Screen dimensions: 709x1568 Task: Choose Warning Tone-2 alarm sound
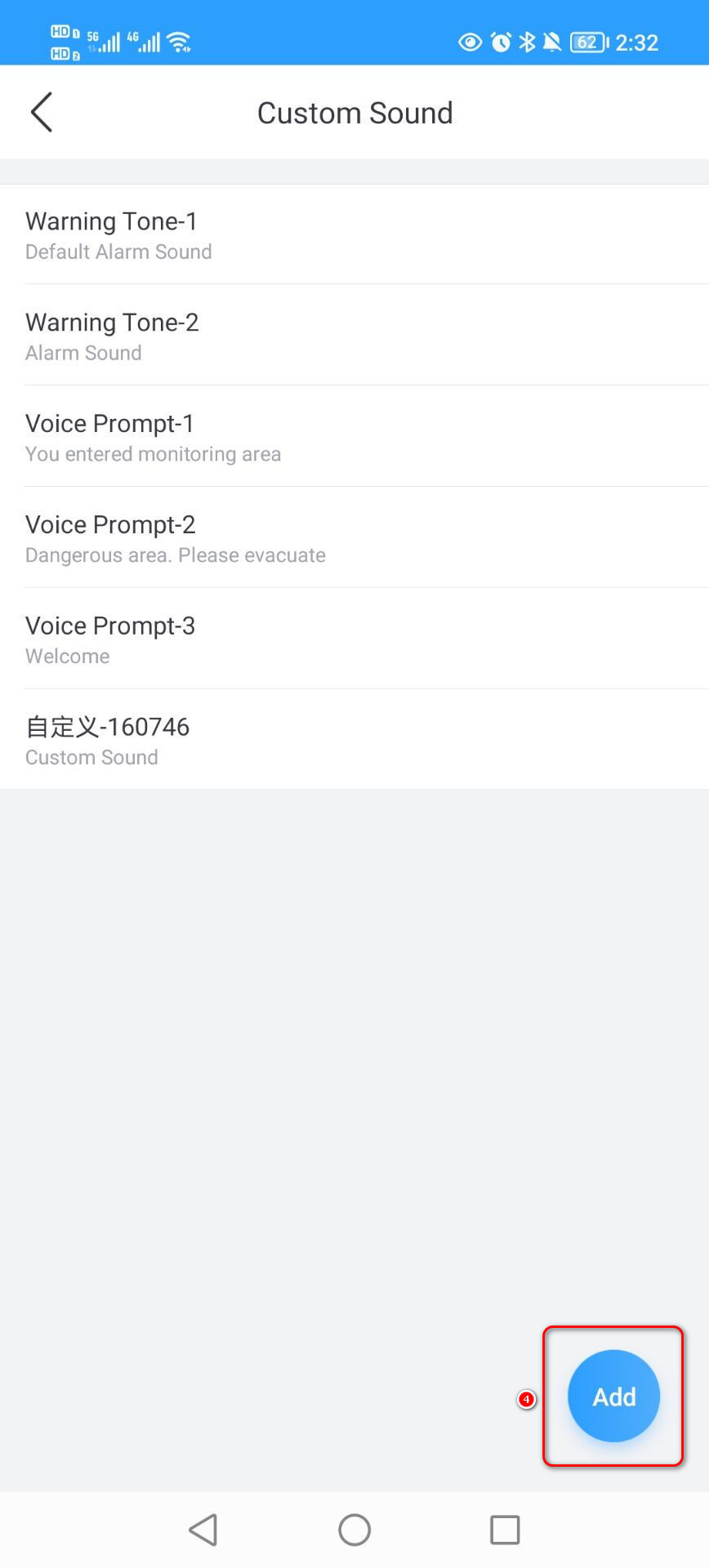[x=354, y=336]
